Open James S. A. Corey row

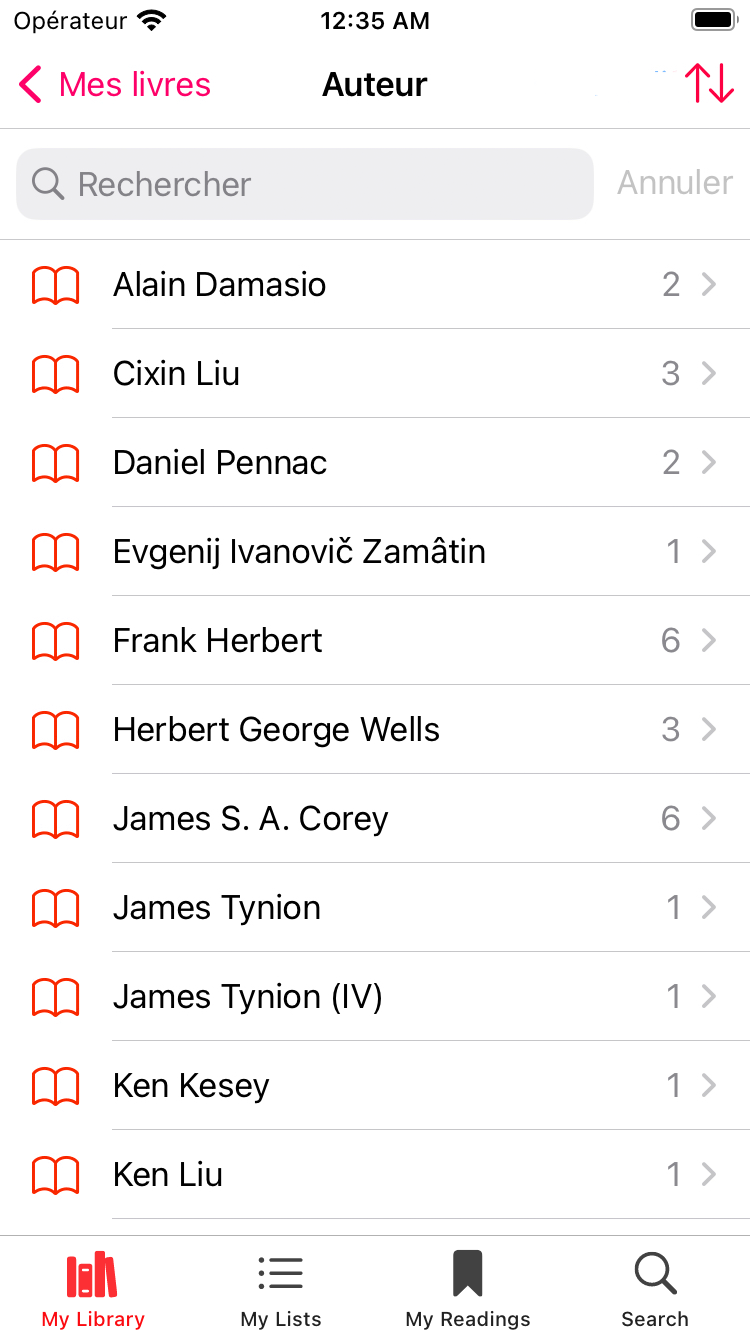375,819
